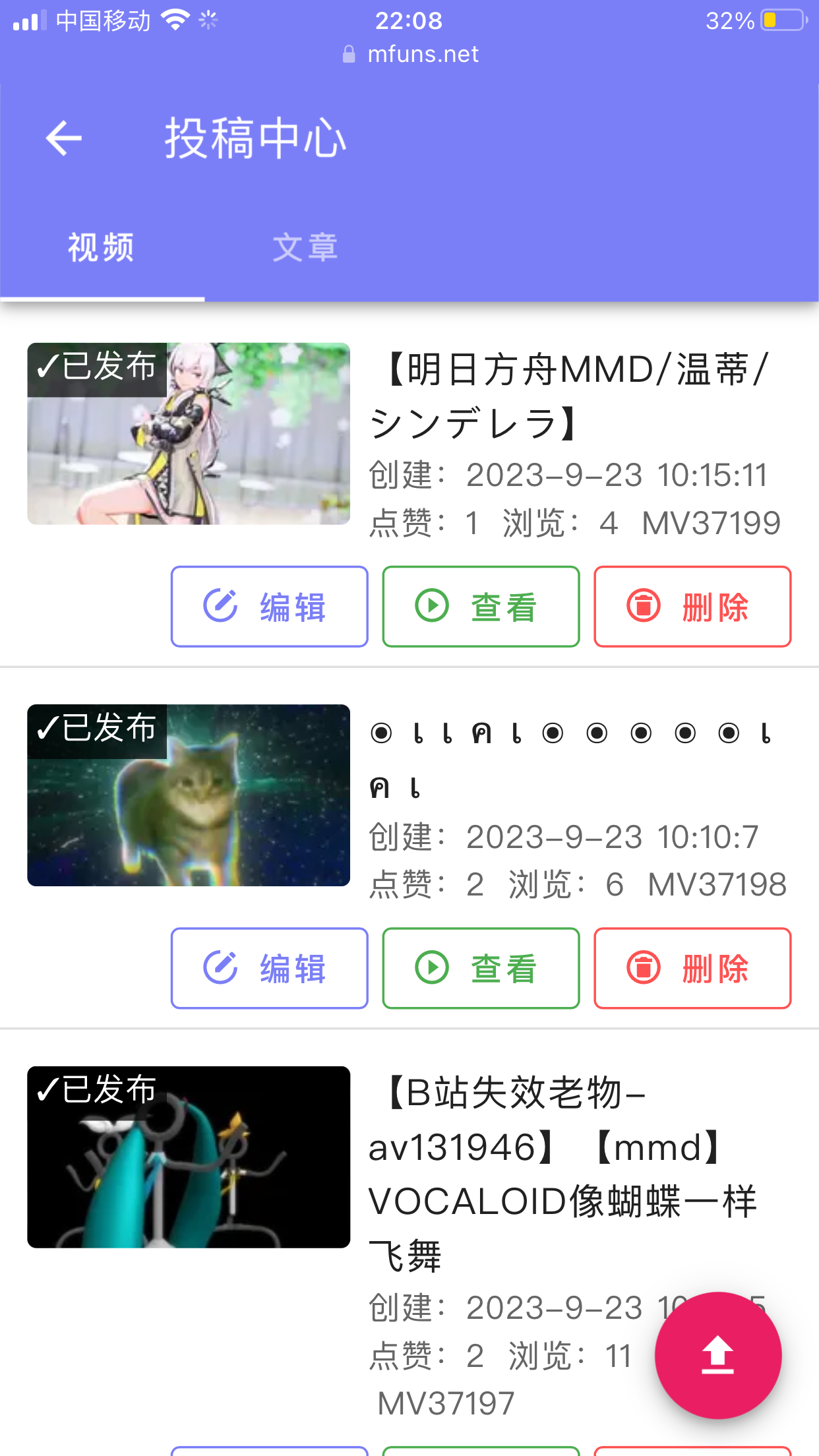Open the cat video thumbnail MV37198
819x1456 pixels.
tap(189, 795)
